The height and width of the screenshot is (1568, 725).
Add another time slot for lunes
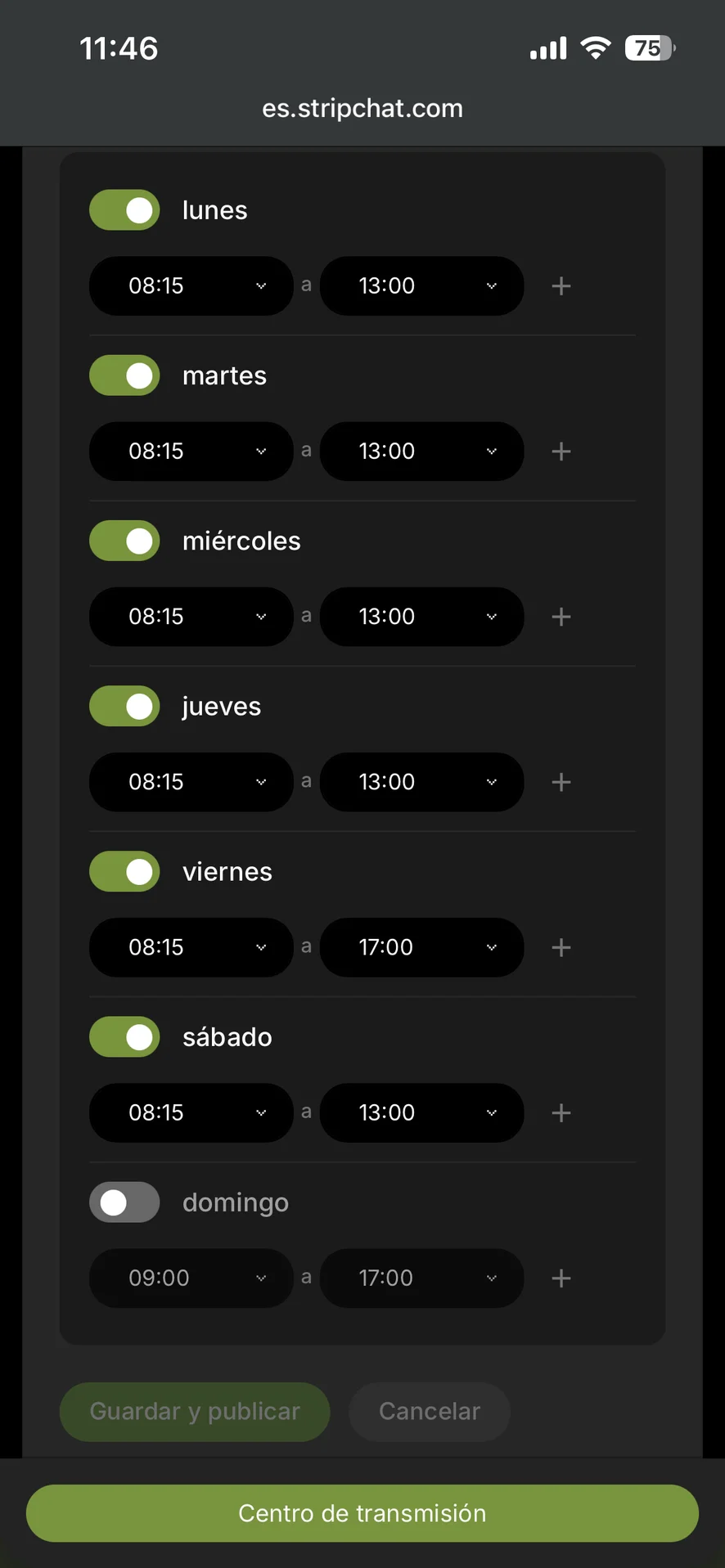[561, 286]
